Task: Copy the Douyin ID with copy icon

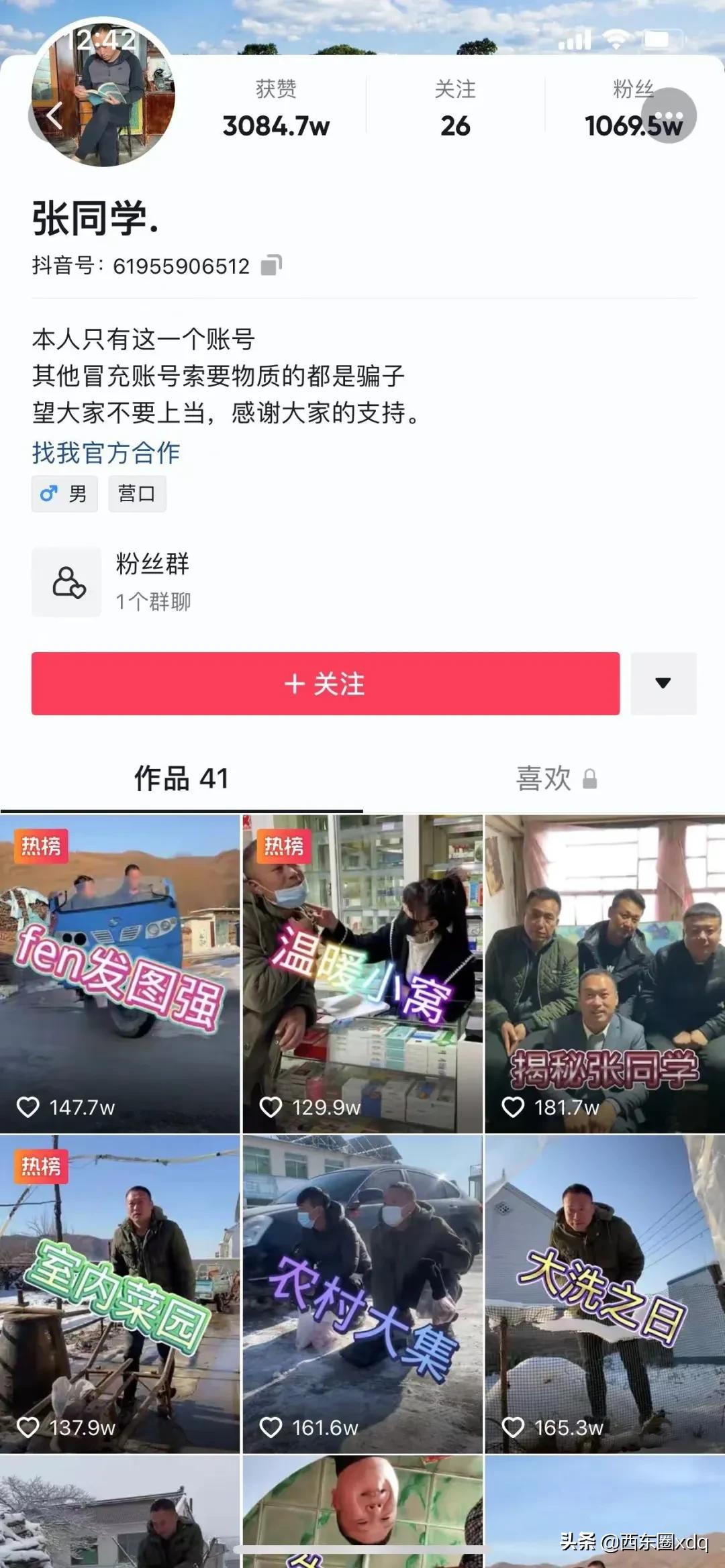Action: [x=271, y=266]
